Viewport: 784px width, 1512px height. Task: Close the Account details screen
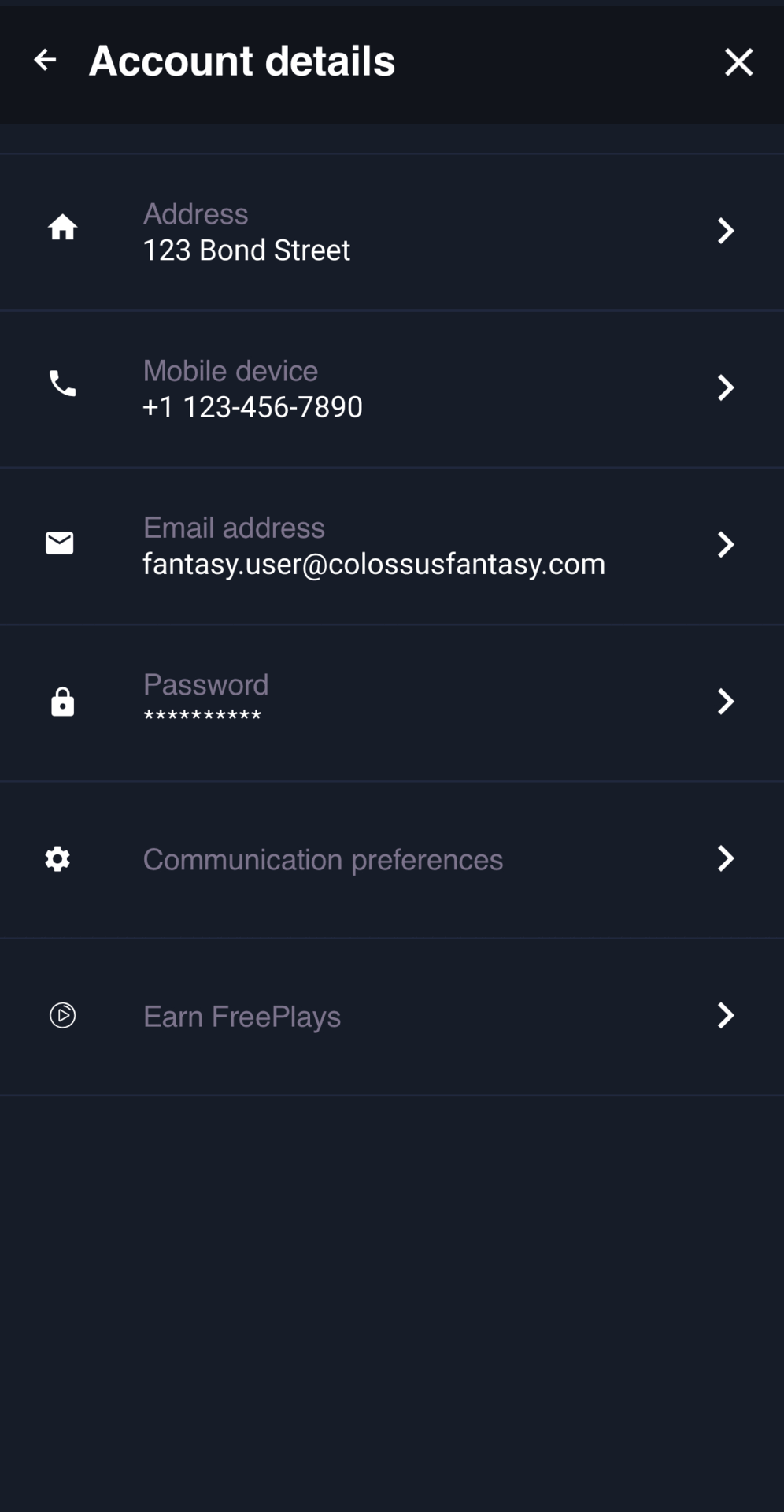click(x=738, y=61)
